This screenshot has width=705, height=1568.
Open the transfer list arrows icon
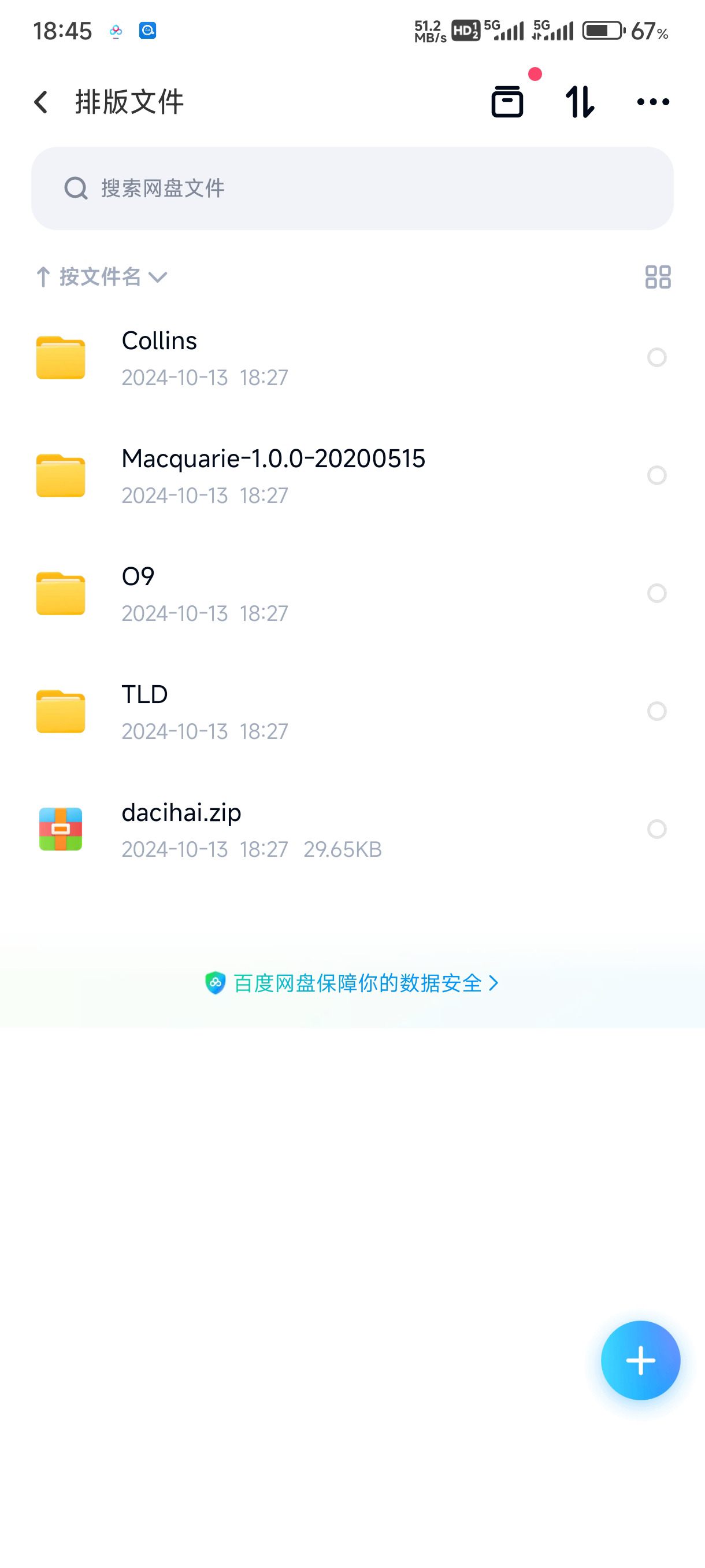[x=580, y=102]
